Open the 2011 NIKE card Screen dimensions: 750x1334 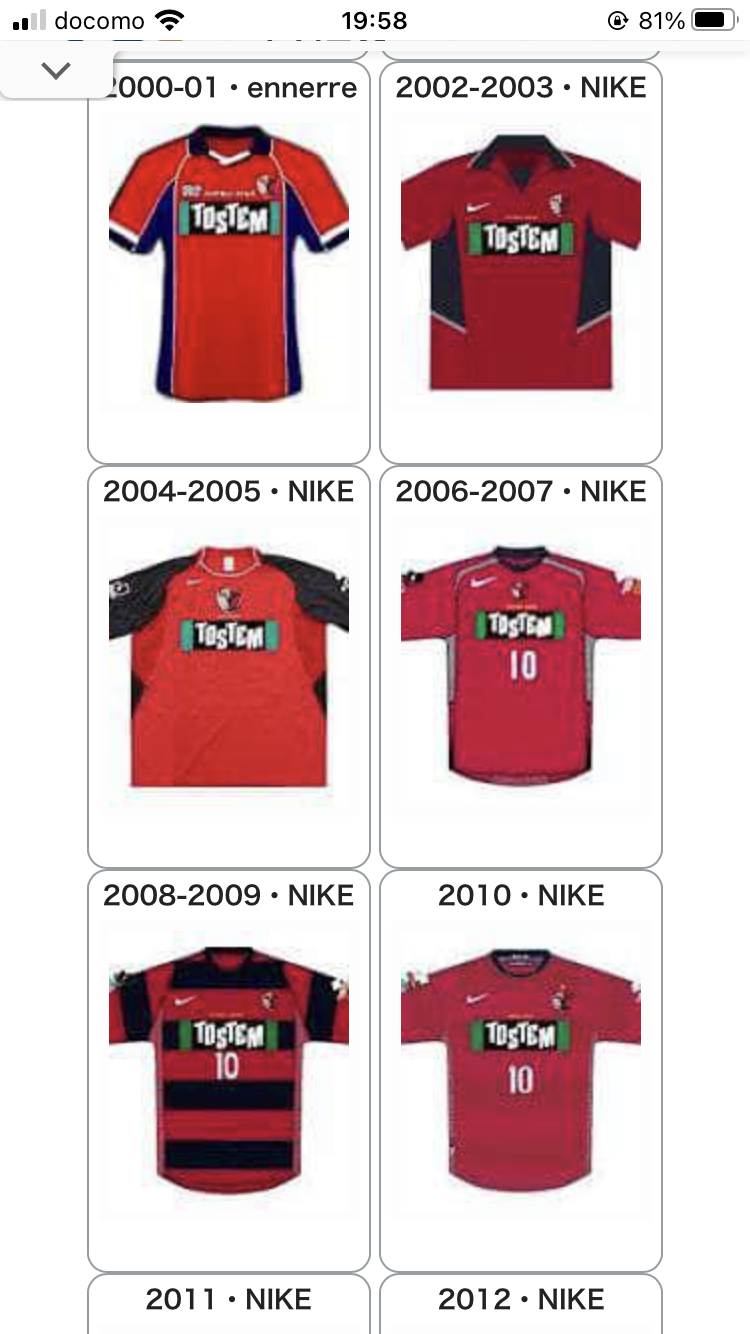(229, 1304)
